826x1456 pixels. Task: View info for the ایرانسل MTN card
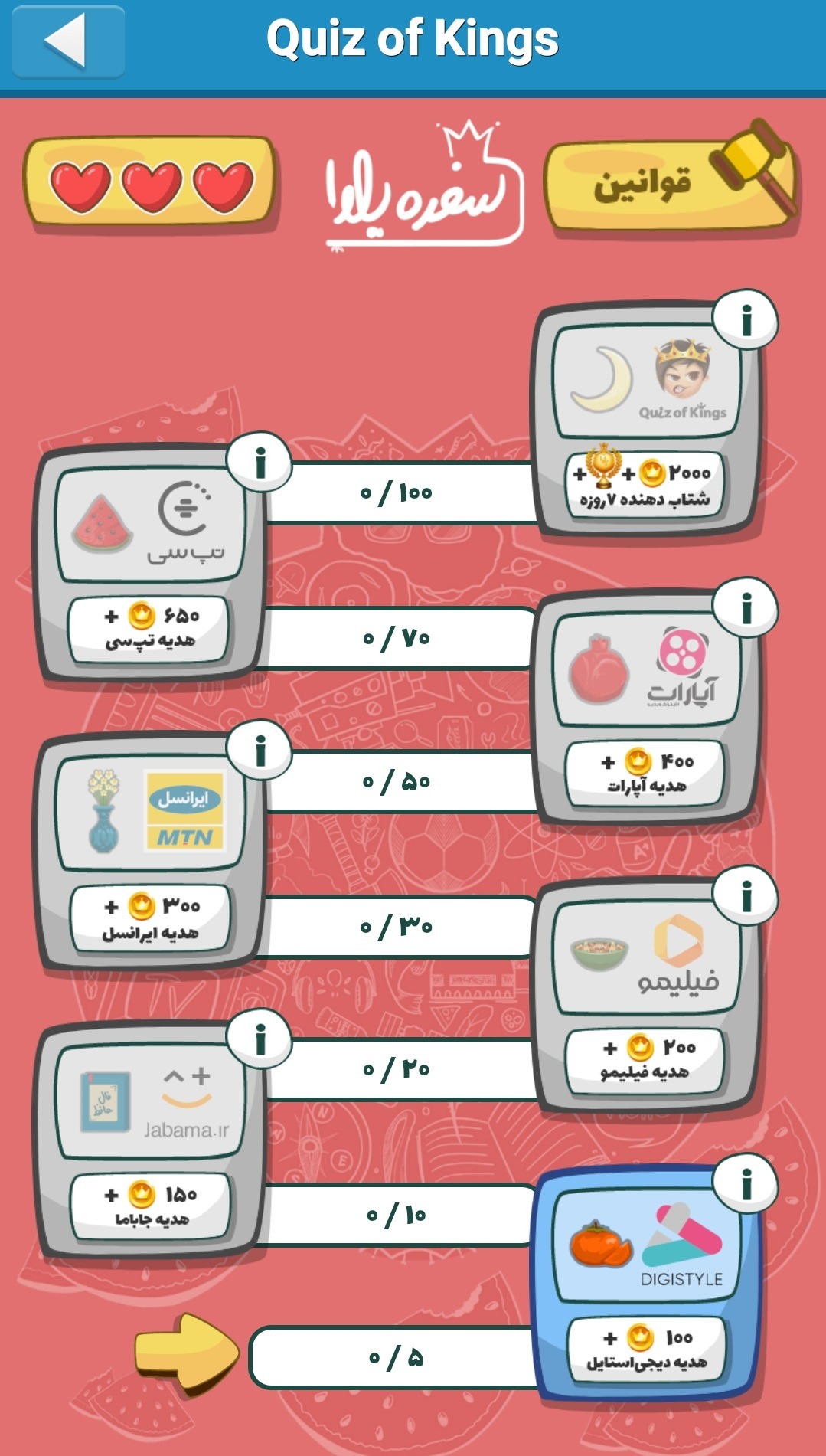[x=260, y=751]
